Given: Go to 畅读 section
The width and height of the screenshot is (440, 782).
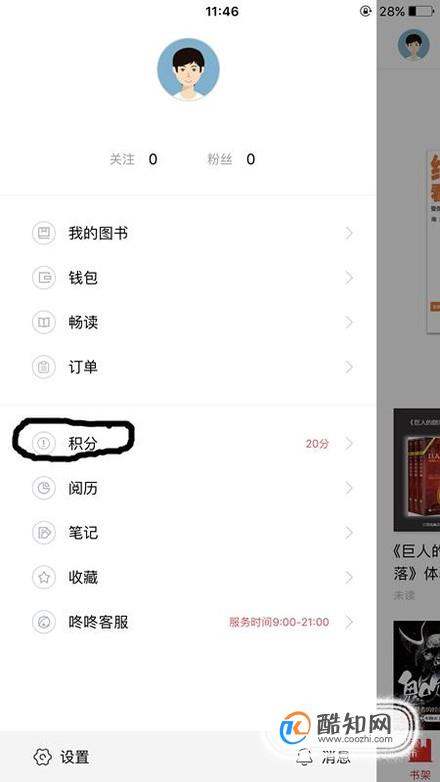Looking at the screenshot, I should coord(188,322).
